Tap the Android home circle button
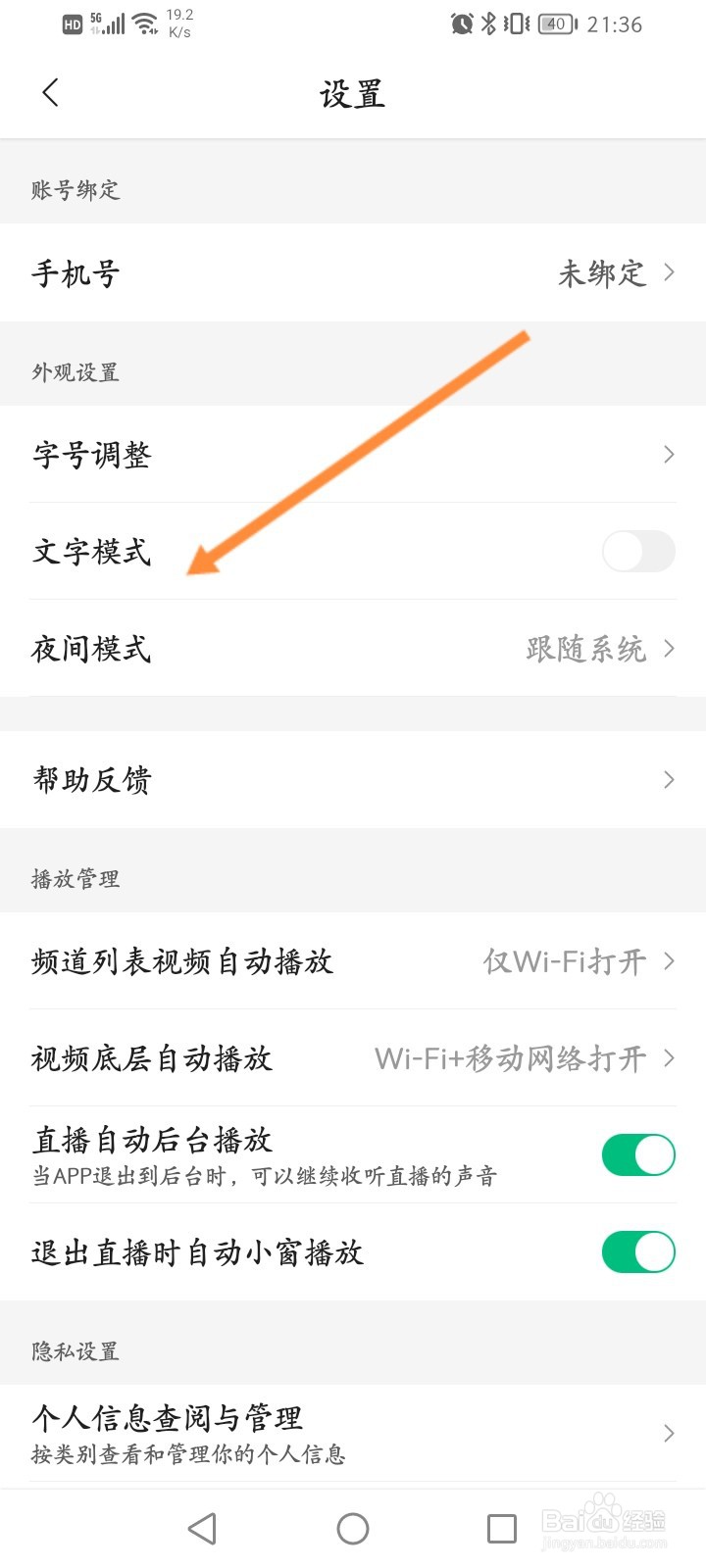 353,1527
